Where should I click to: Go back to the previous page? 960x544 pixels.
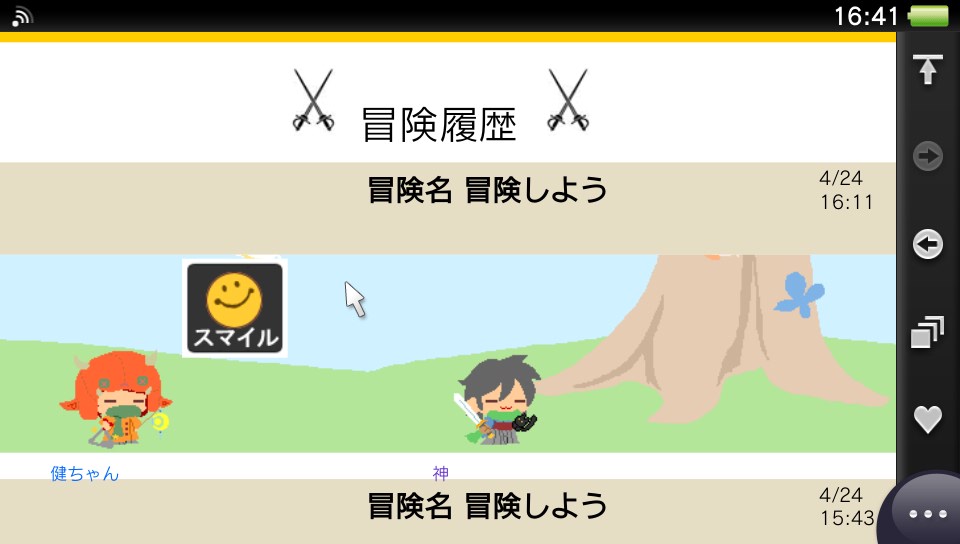coord(928,244)
